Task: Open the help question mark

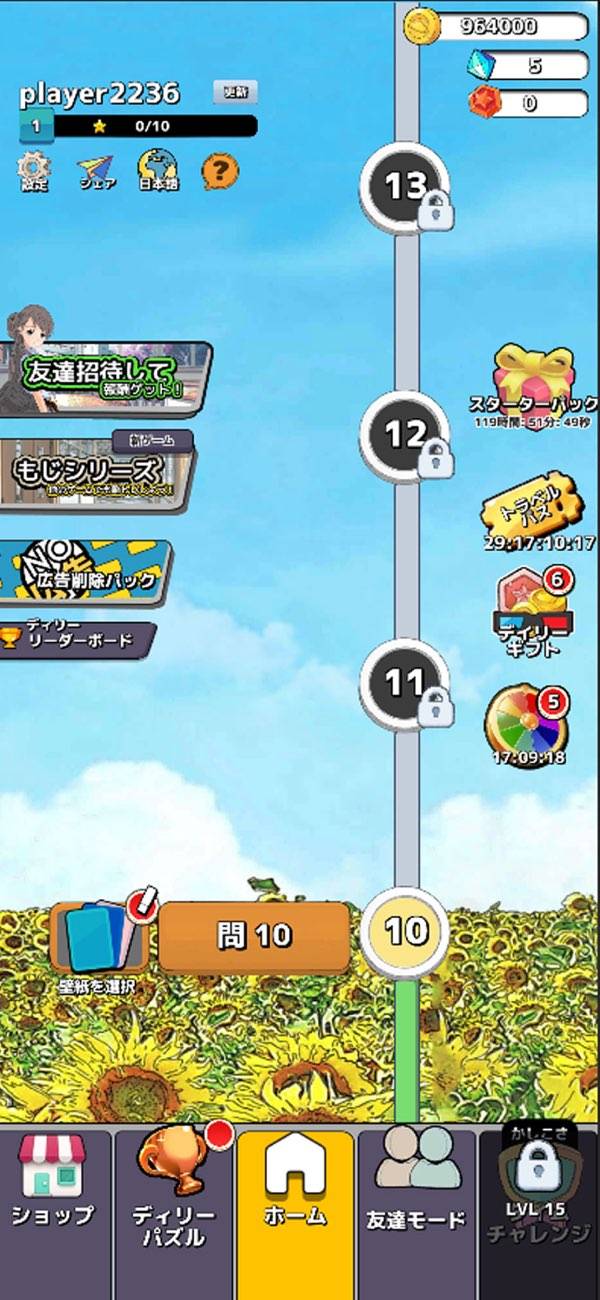Action: [220, 171]
